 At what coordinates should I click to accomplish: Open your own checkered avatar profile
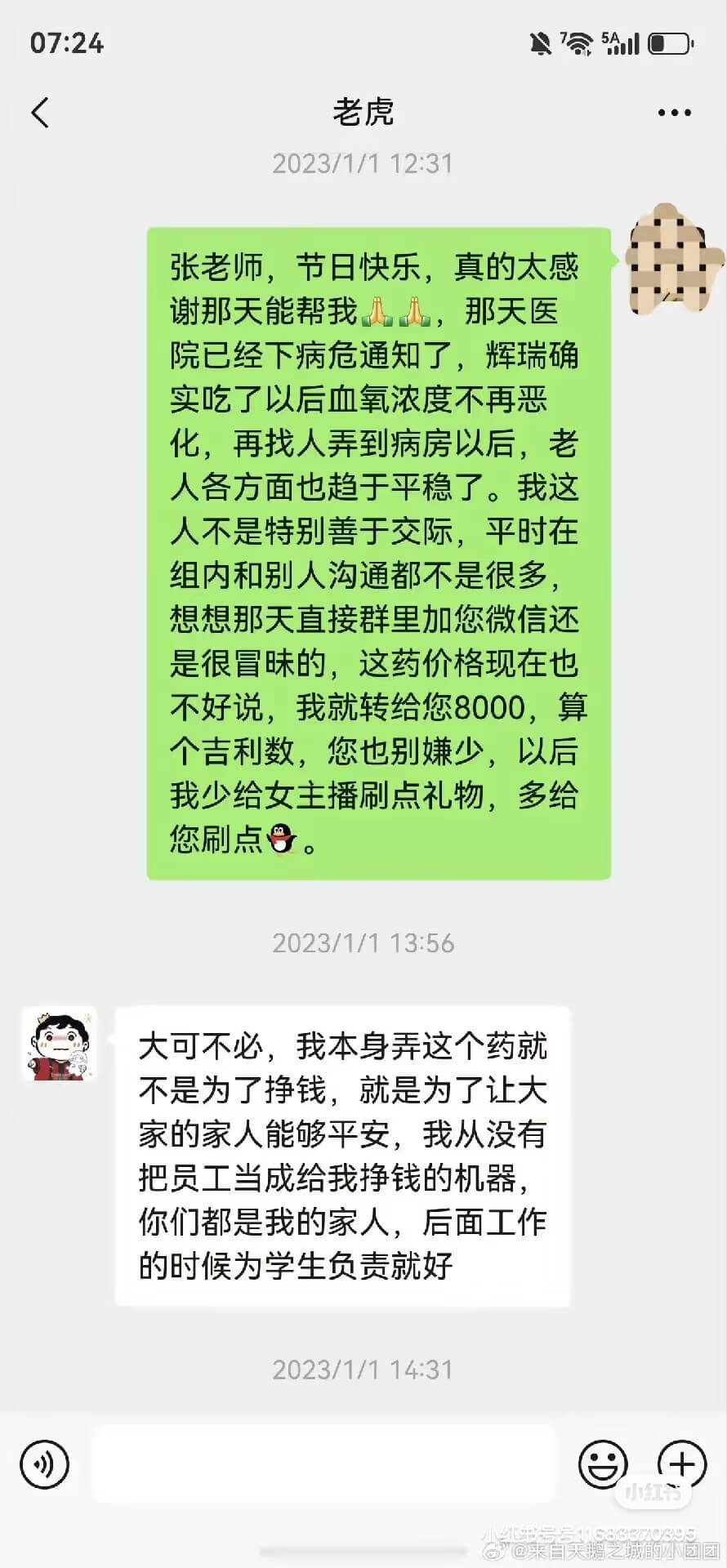click(672, 259)
